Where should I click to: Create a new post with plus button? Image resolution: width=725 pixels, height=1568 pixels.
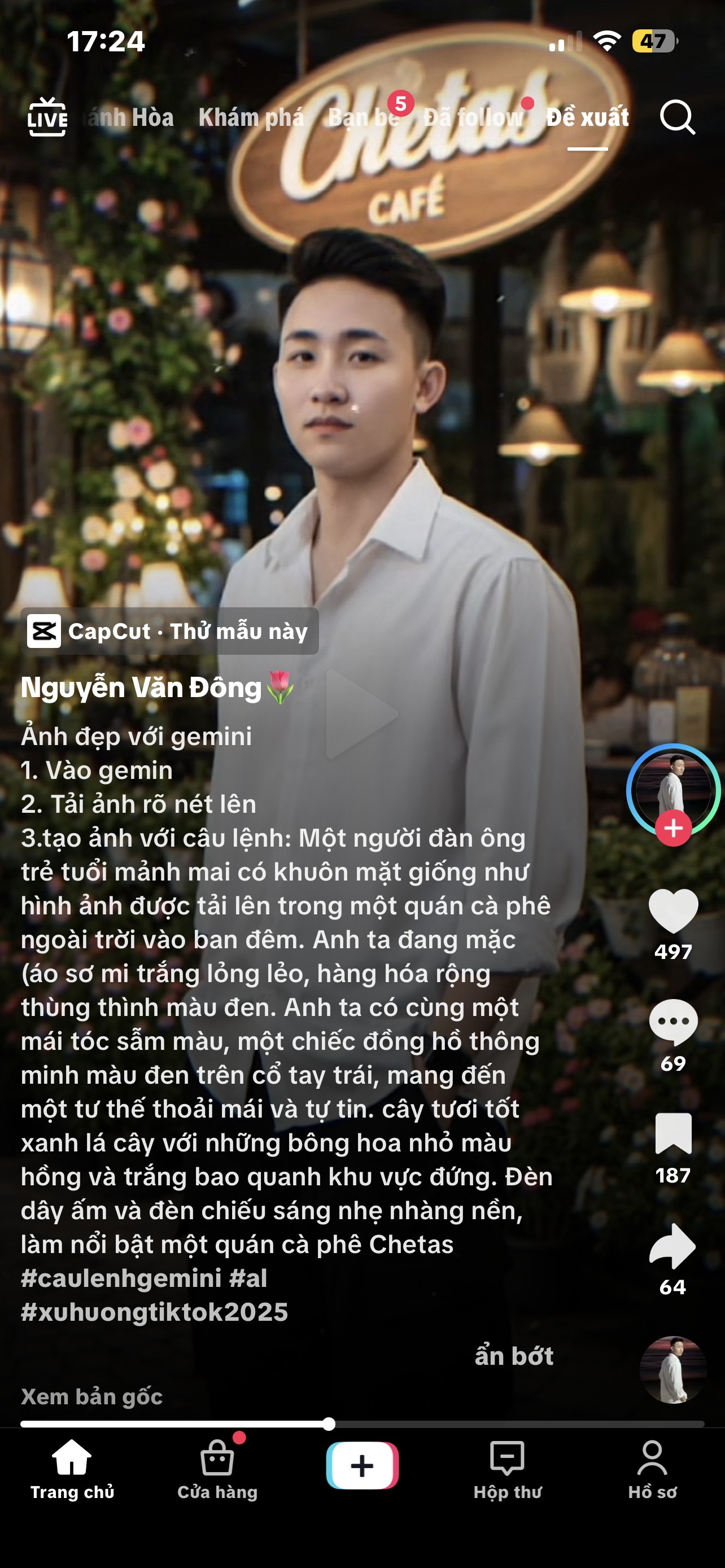[362, 1466]
